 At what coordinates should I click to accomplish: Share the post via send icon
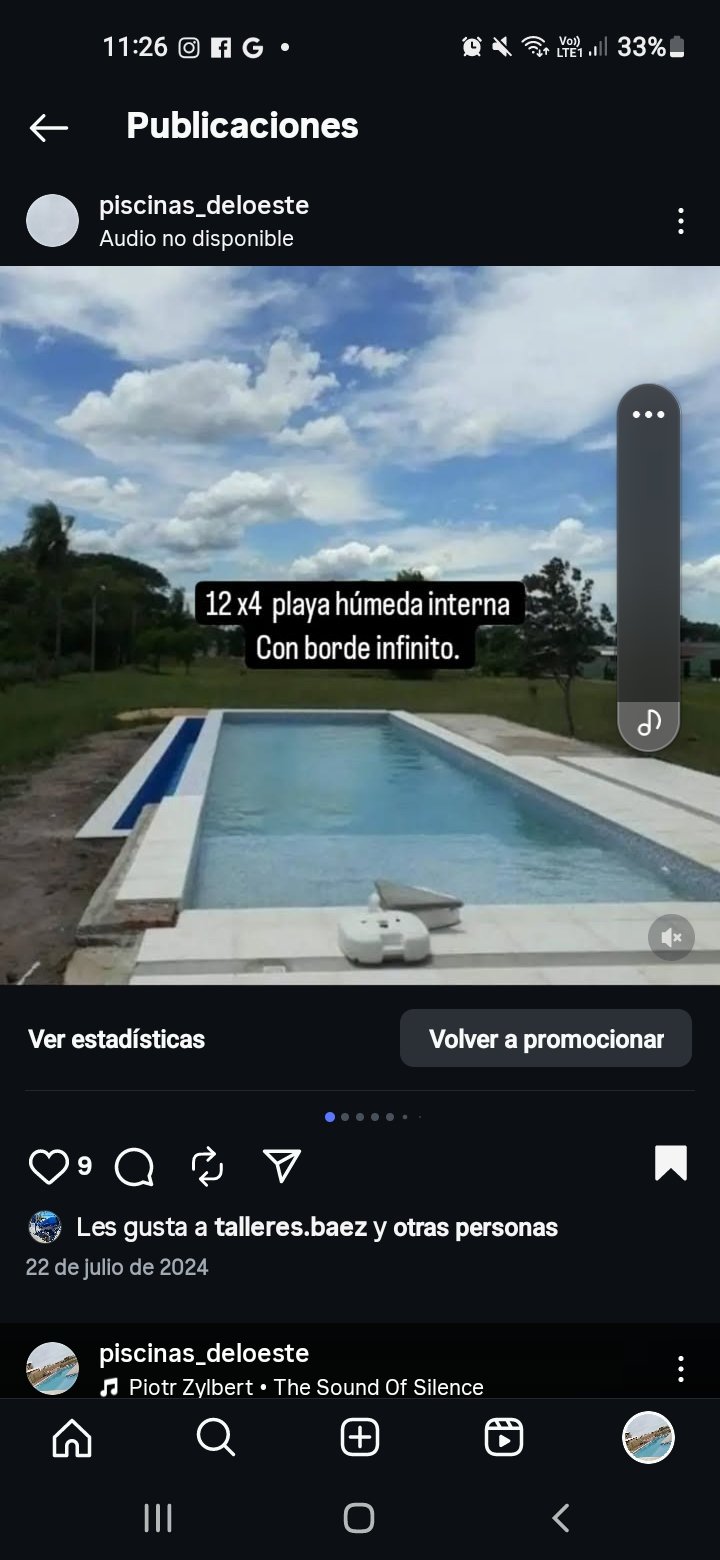click(x=282, y=1166)
